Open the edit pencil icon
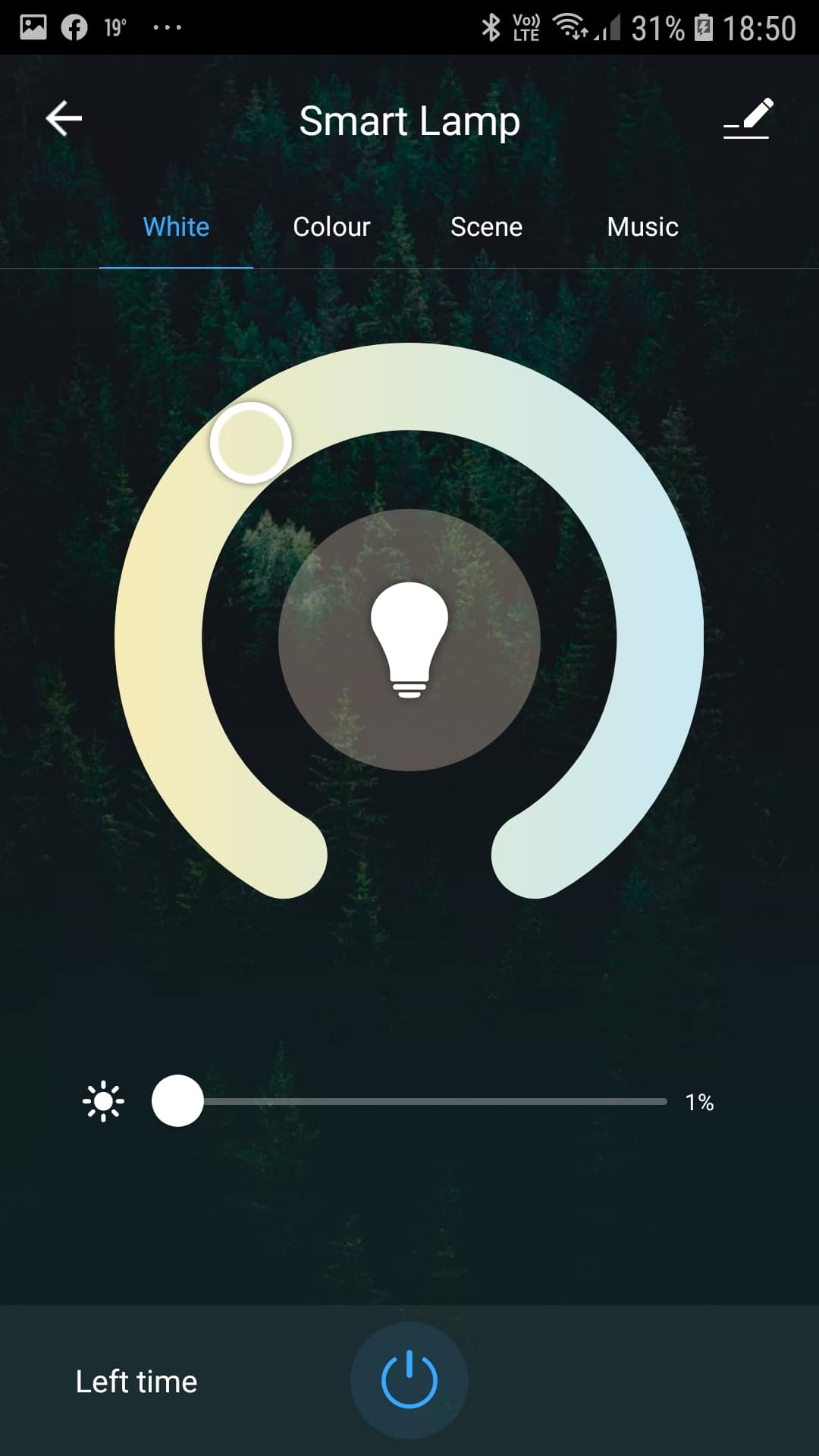Image resolution: width=819 pixels, height=1456 pixels. coord(748,118)
